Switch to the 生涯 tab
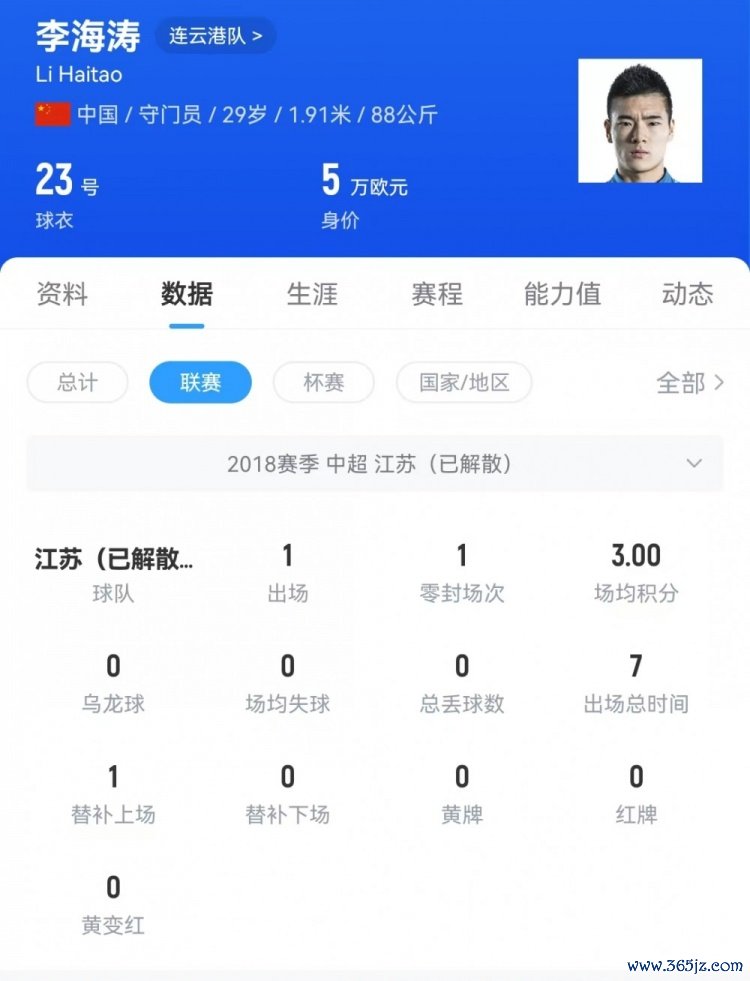Image resolution: width=750 pixels, height=981 pixels. click(x=312, y=294)
